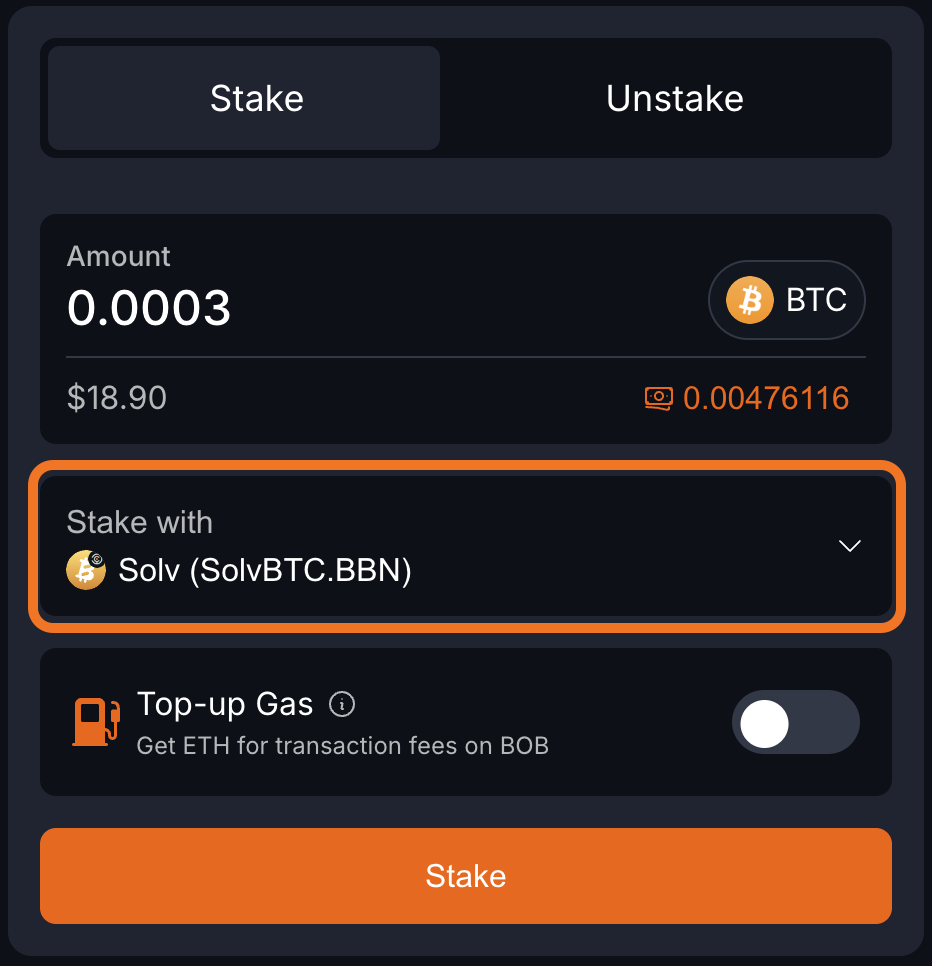The height and width of the screenshot is (966, 932).
Task: View Top-up Gas info tooltip
Action: click(x=342, y=705)
